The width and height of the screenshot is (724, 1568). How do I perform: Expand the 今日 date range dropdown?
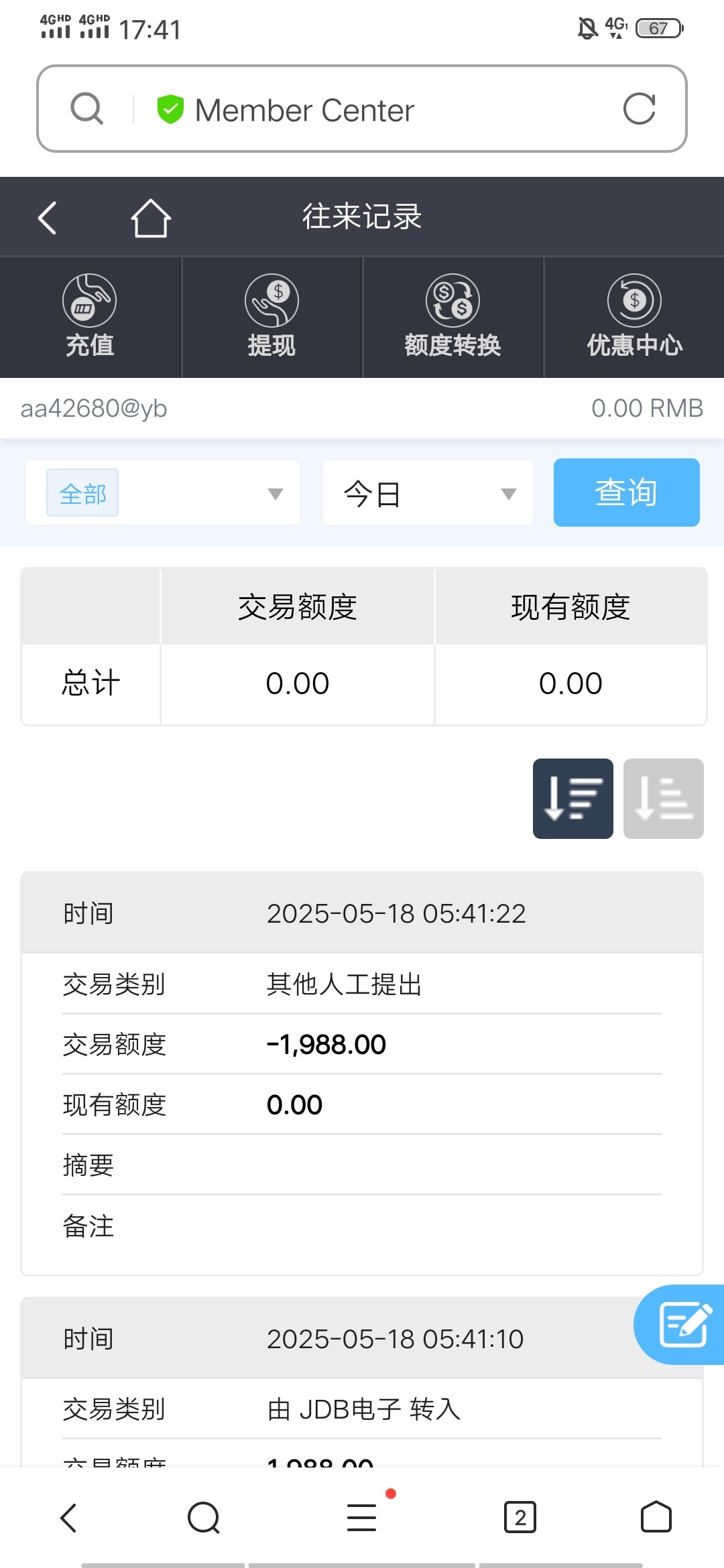pos(428,493)
